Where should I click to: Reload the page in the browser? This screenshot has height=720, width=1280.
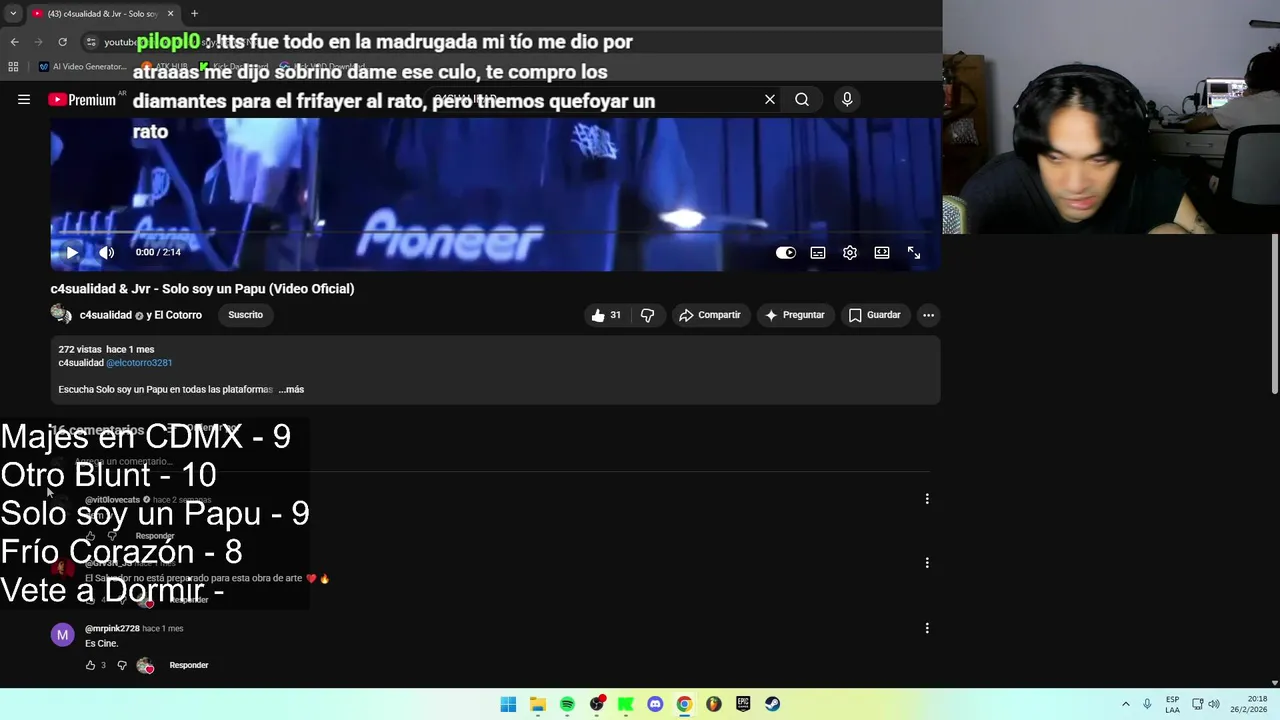[x=62, y=42]
